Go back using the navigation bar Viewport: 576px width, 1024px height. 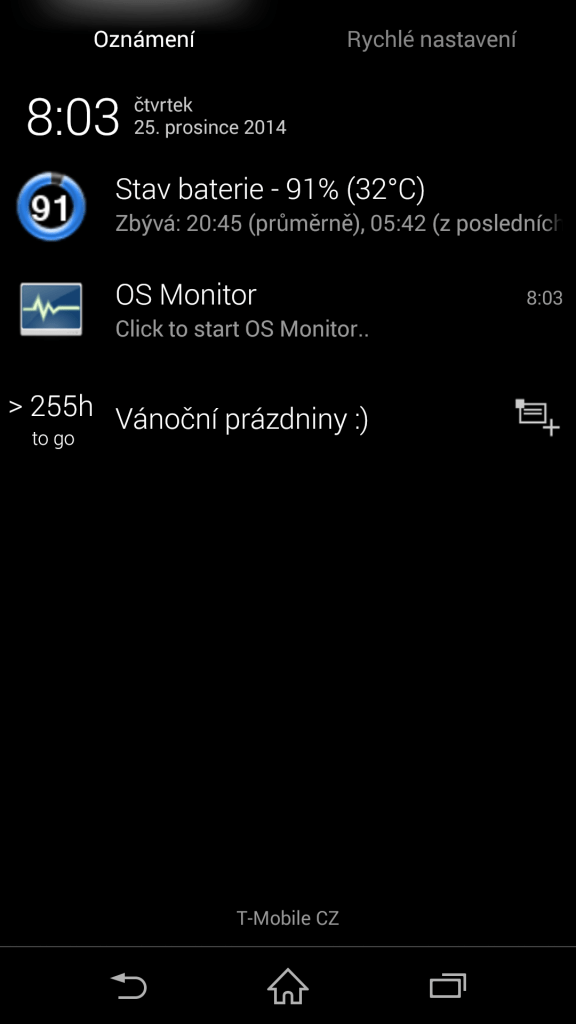[x=129, y=985]
